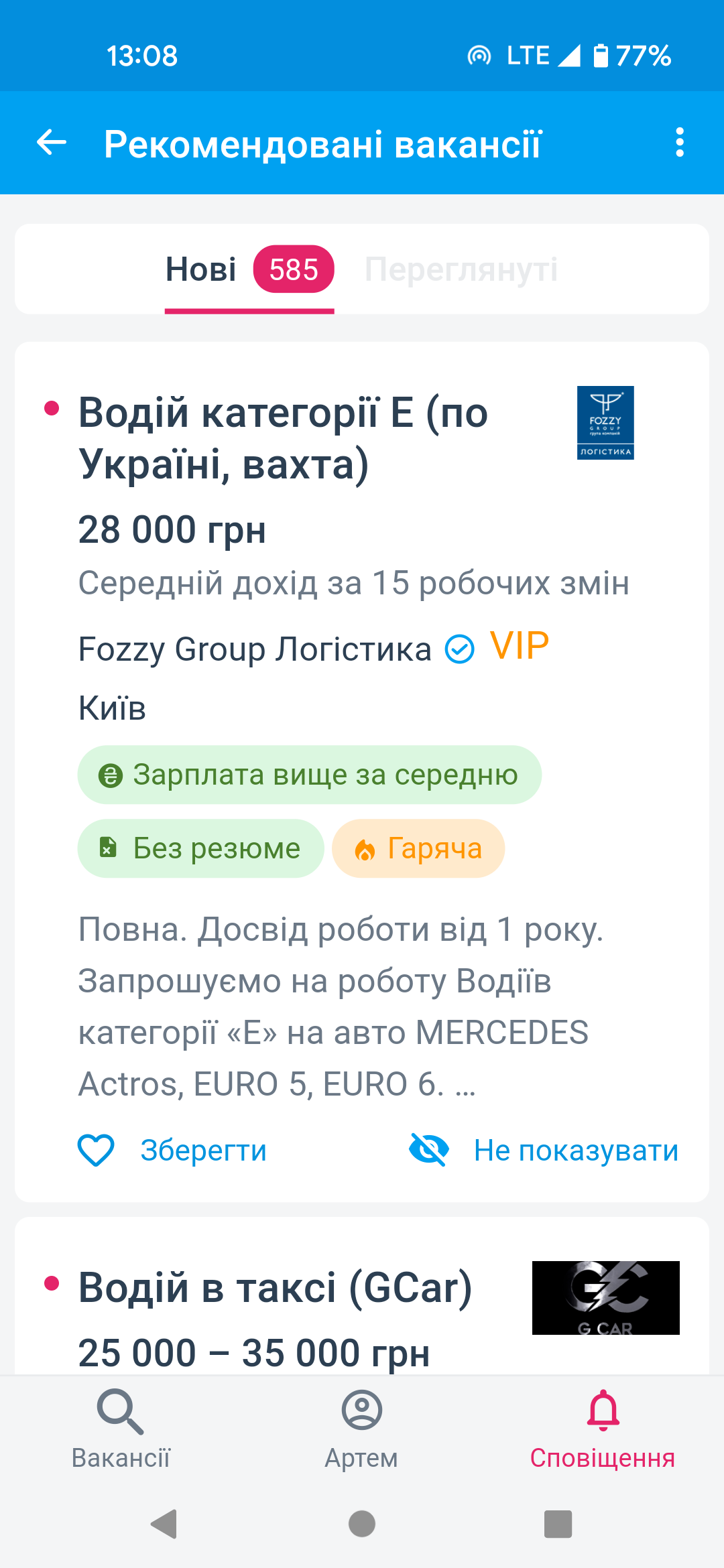Switch to the Переглянуті tab
The width and height of the screenshot is (724, 1568).
coord(463,269)
